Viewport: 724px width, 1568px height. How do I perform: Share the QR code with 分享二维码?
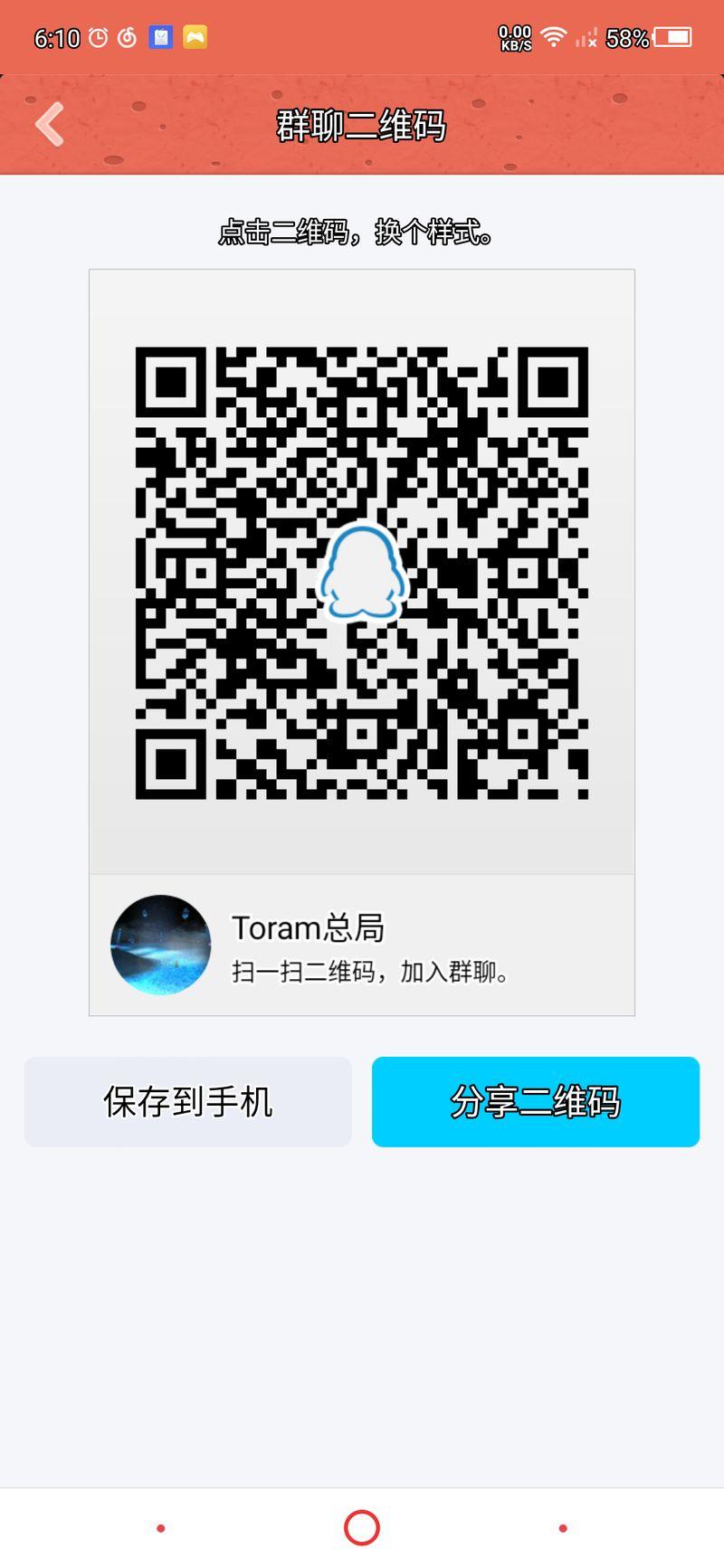point(536,1102)
